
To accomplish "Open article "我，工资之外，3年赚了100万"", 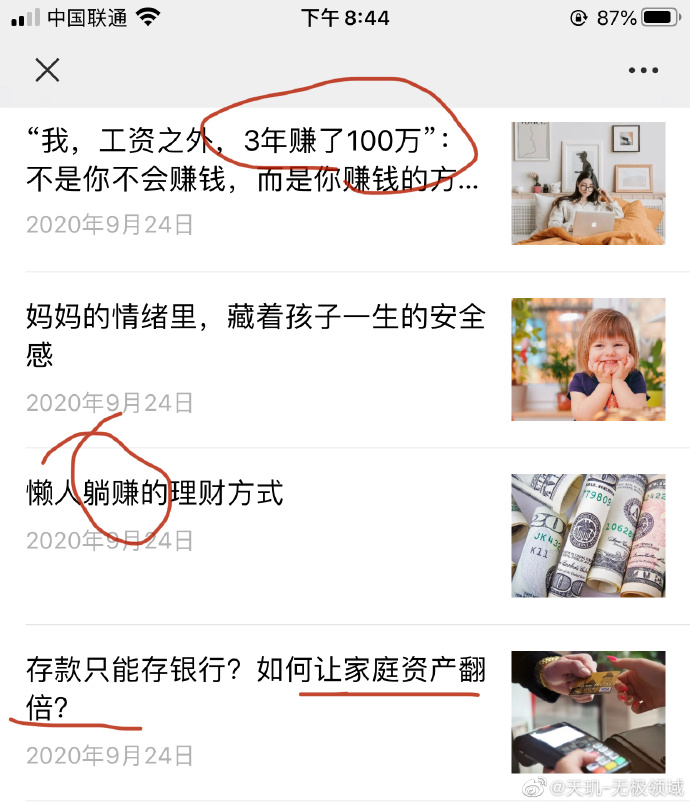I will pos(252,160).
